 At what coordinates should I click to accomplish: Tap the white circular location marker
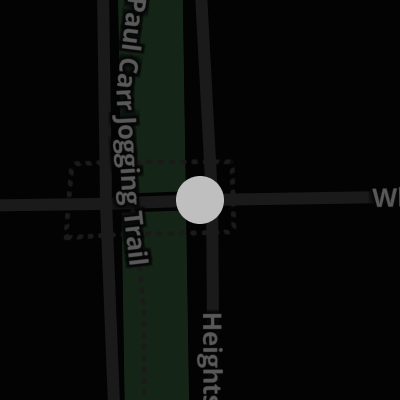click(x=200, y=200)
